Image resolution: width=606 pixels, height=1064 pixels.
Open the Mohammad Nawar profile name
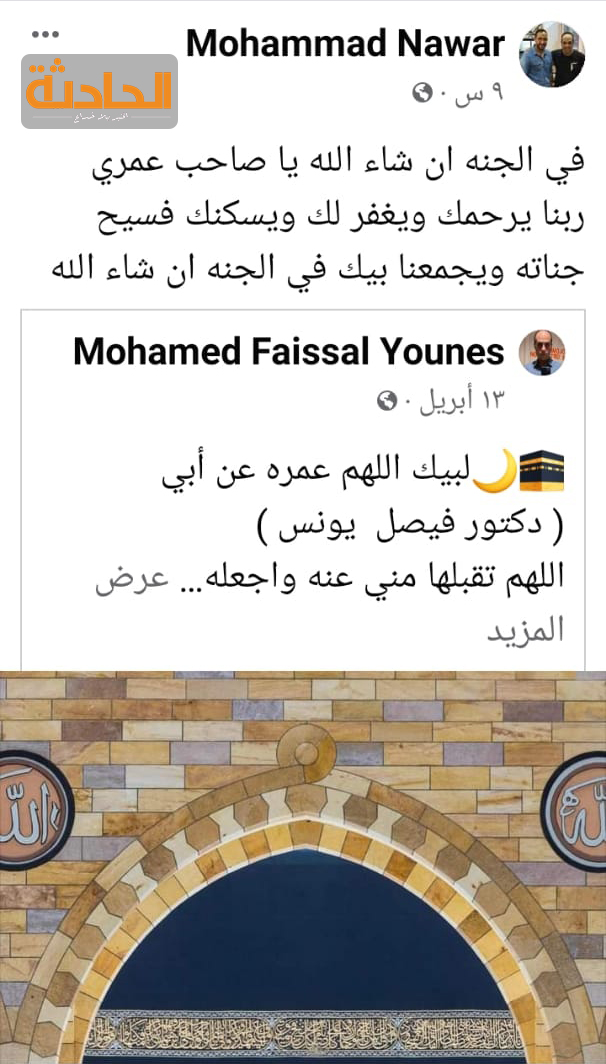(x=345, y=45)
